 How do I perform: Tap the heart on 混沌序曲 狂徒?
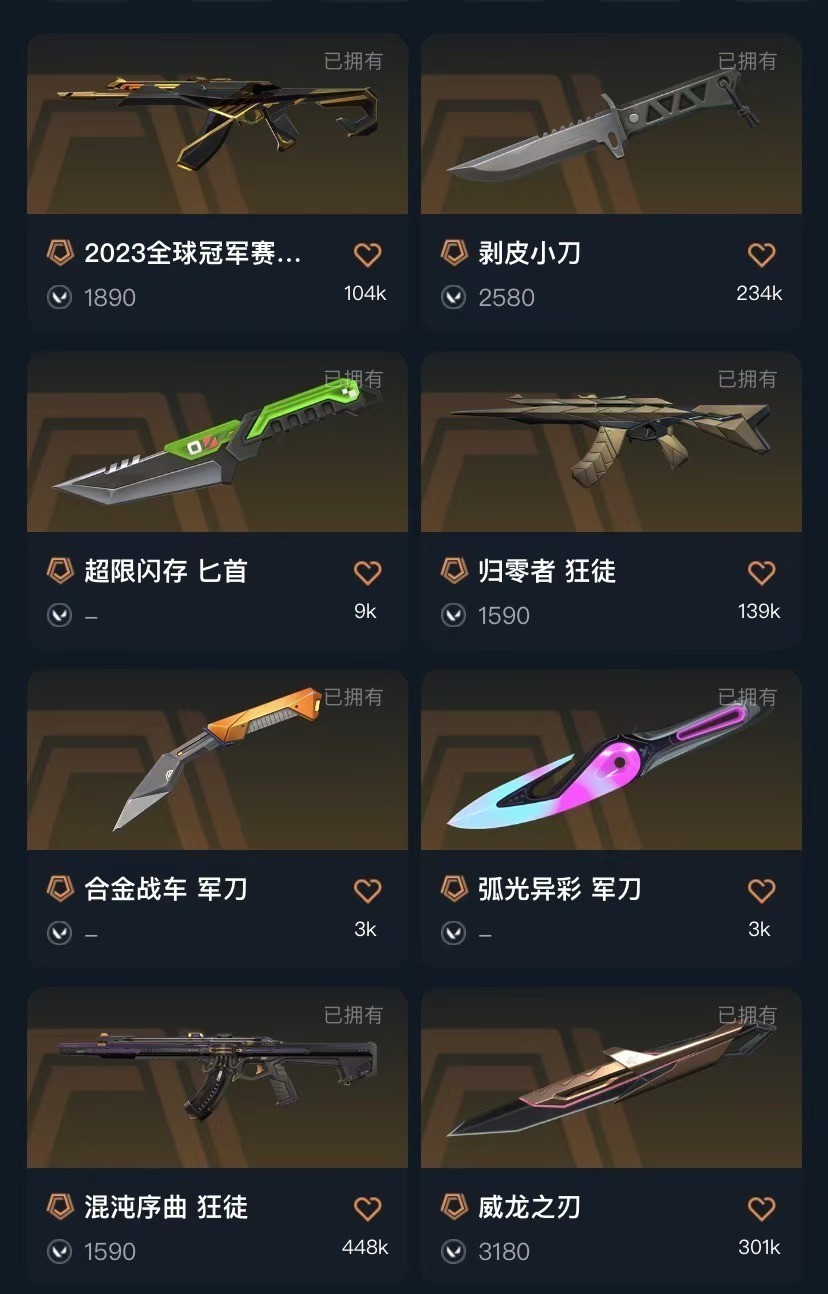click(x=368, y=1209)
